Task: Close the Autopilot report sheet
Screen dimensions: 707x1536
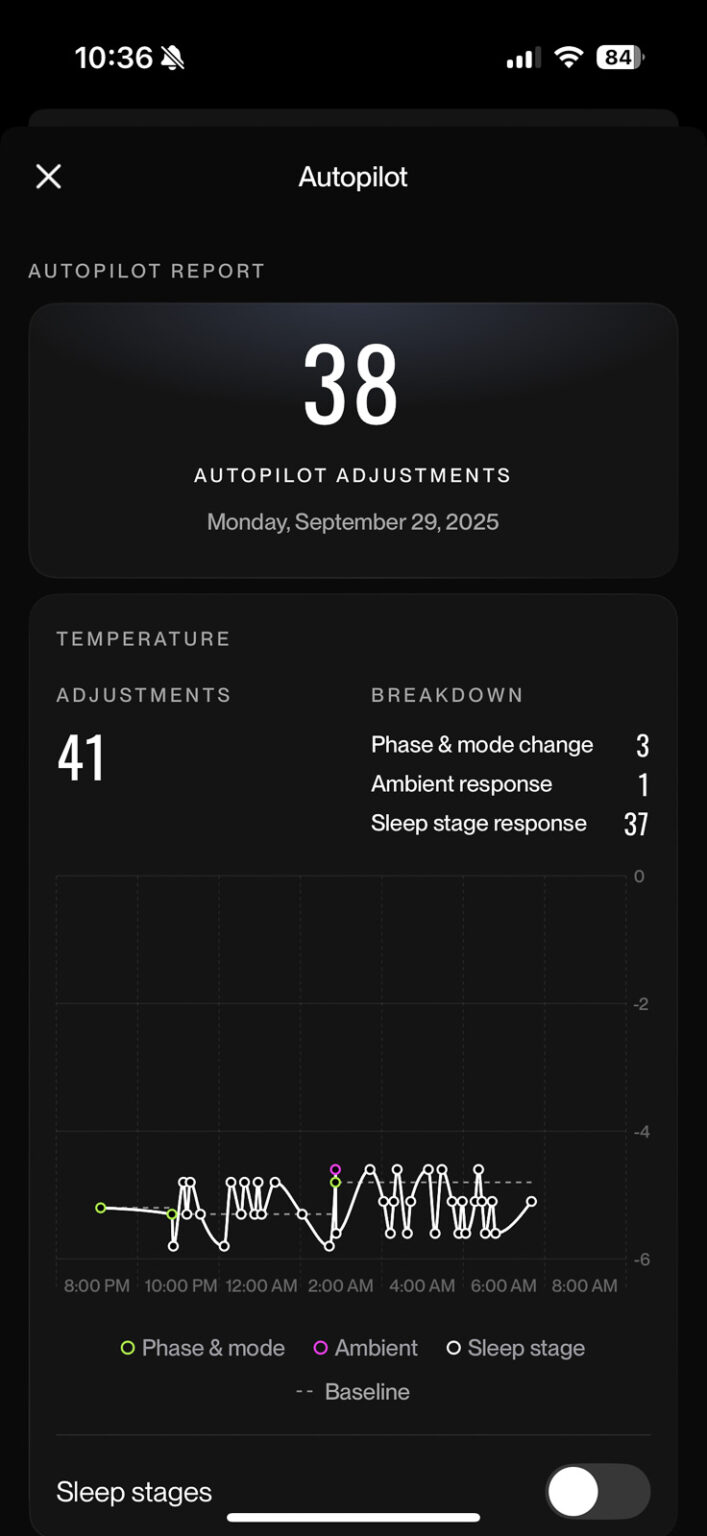Action: pyautogui.click(x=48, y=177)
